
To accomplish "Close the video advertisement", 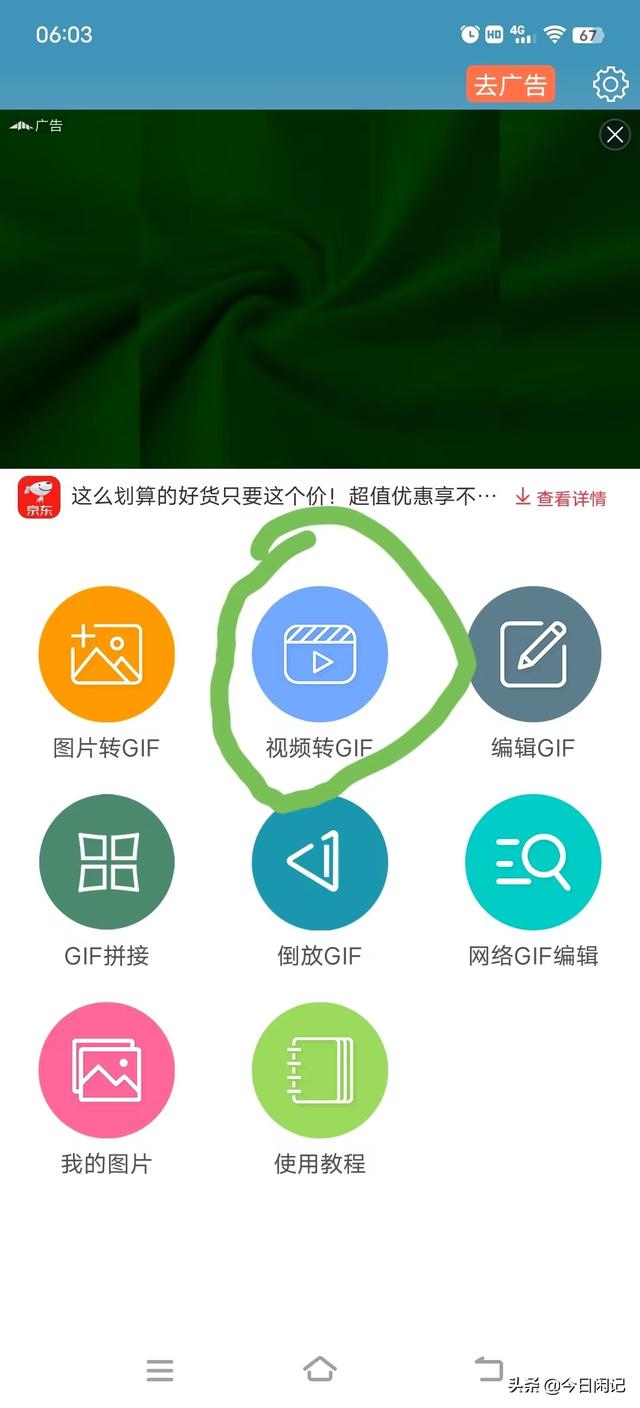I will tap(615, 134).
